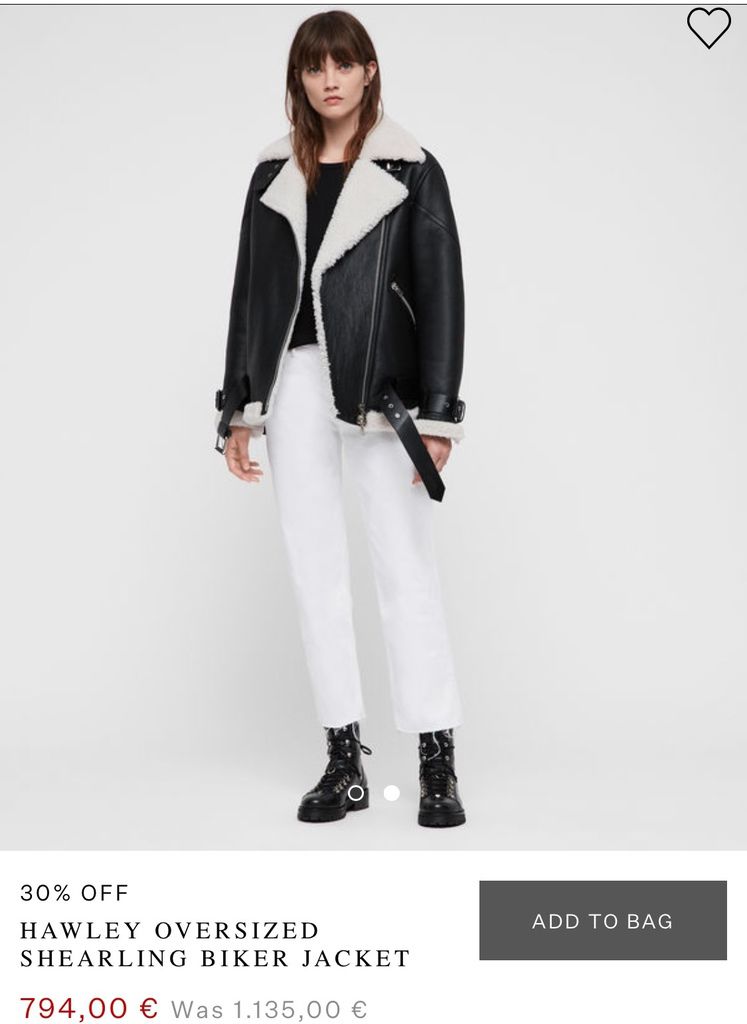Tap the ADD TO BAG button

pyautogui.click(x=602, y=920)
